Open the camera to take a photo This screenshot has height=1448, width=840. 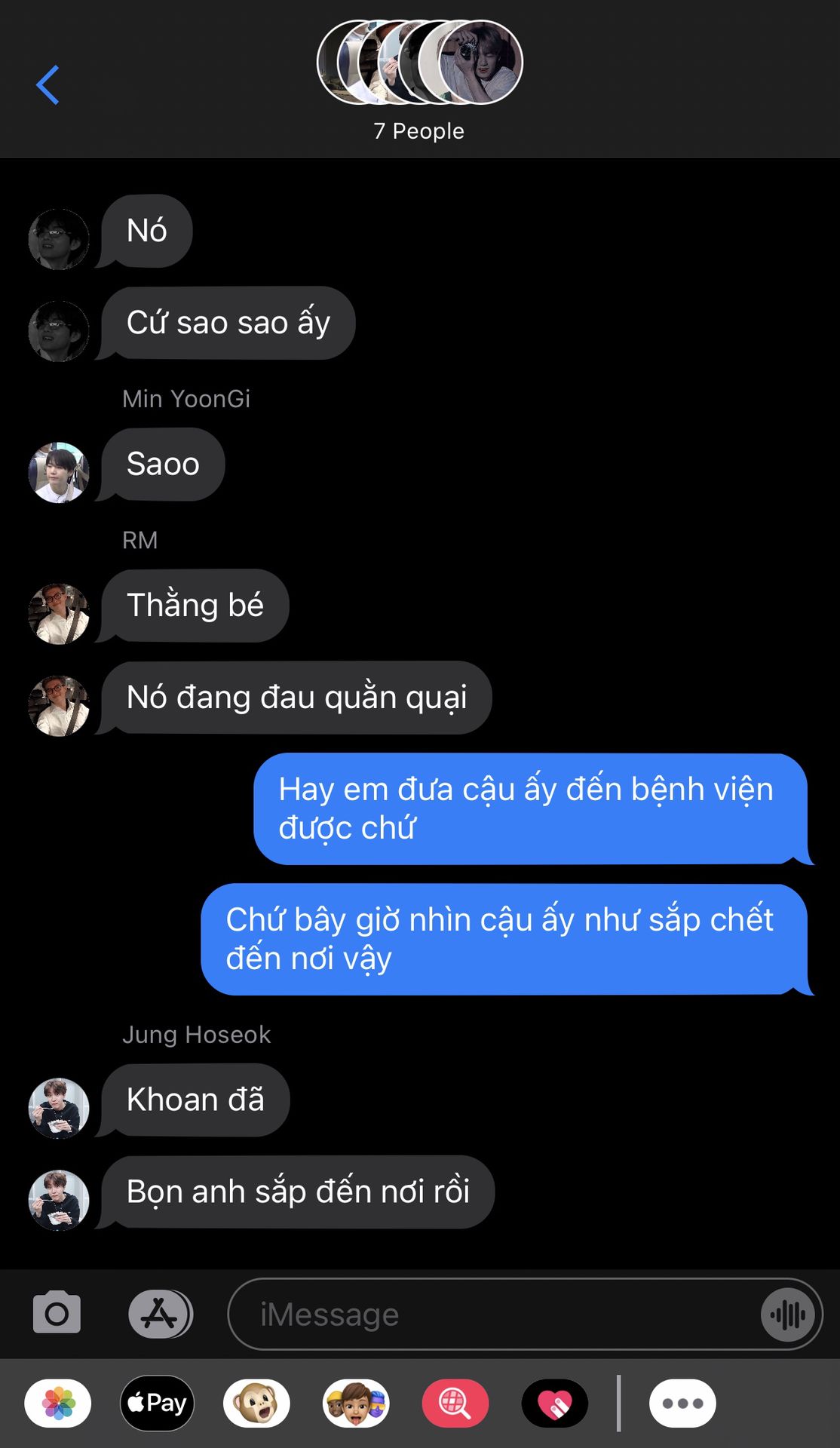(57, 1314)
